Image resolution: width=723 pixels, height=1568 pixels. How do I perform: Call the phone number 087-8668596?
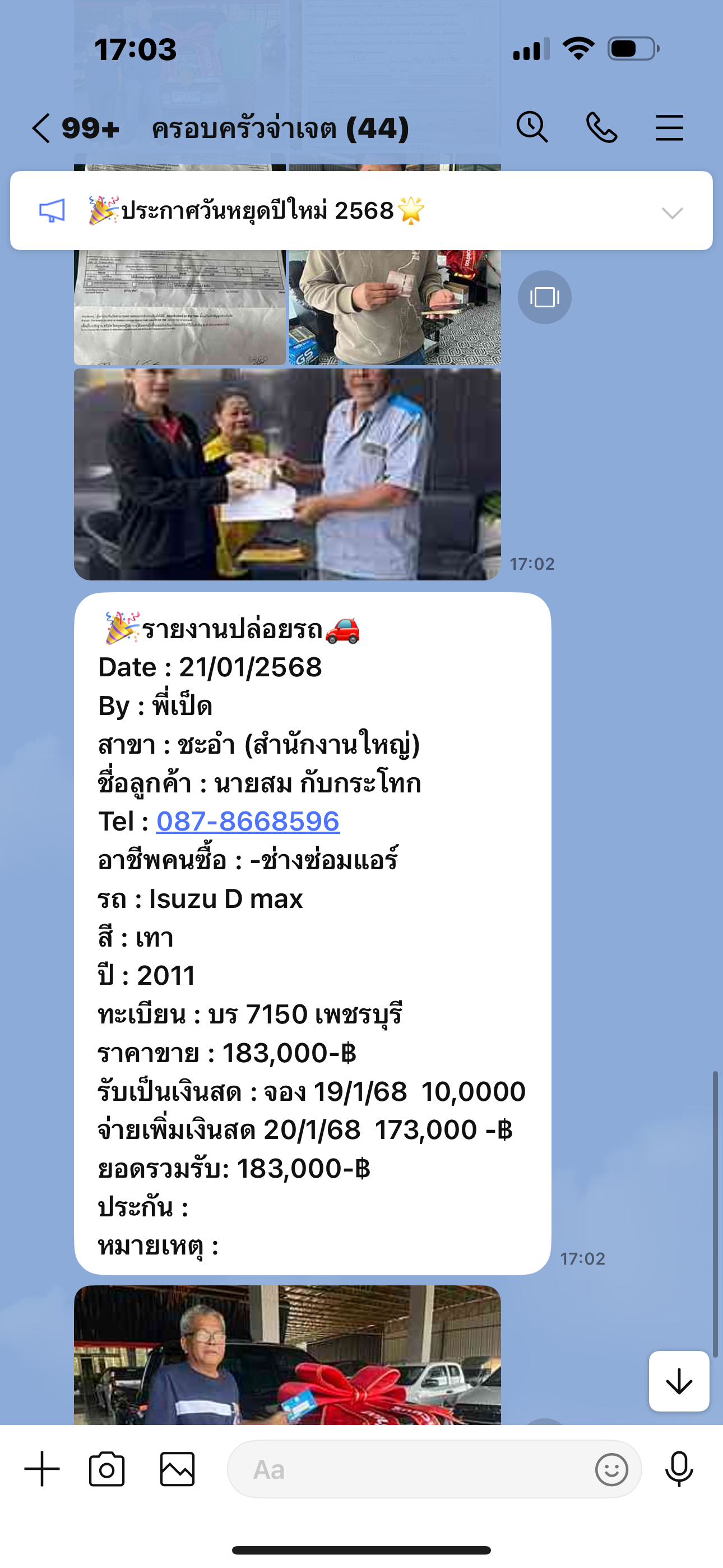248,821
